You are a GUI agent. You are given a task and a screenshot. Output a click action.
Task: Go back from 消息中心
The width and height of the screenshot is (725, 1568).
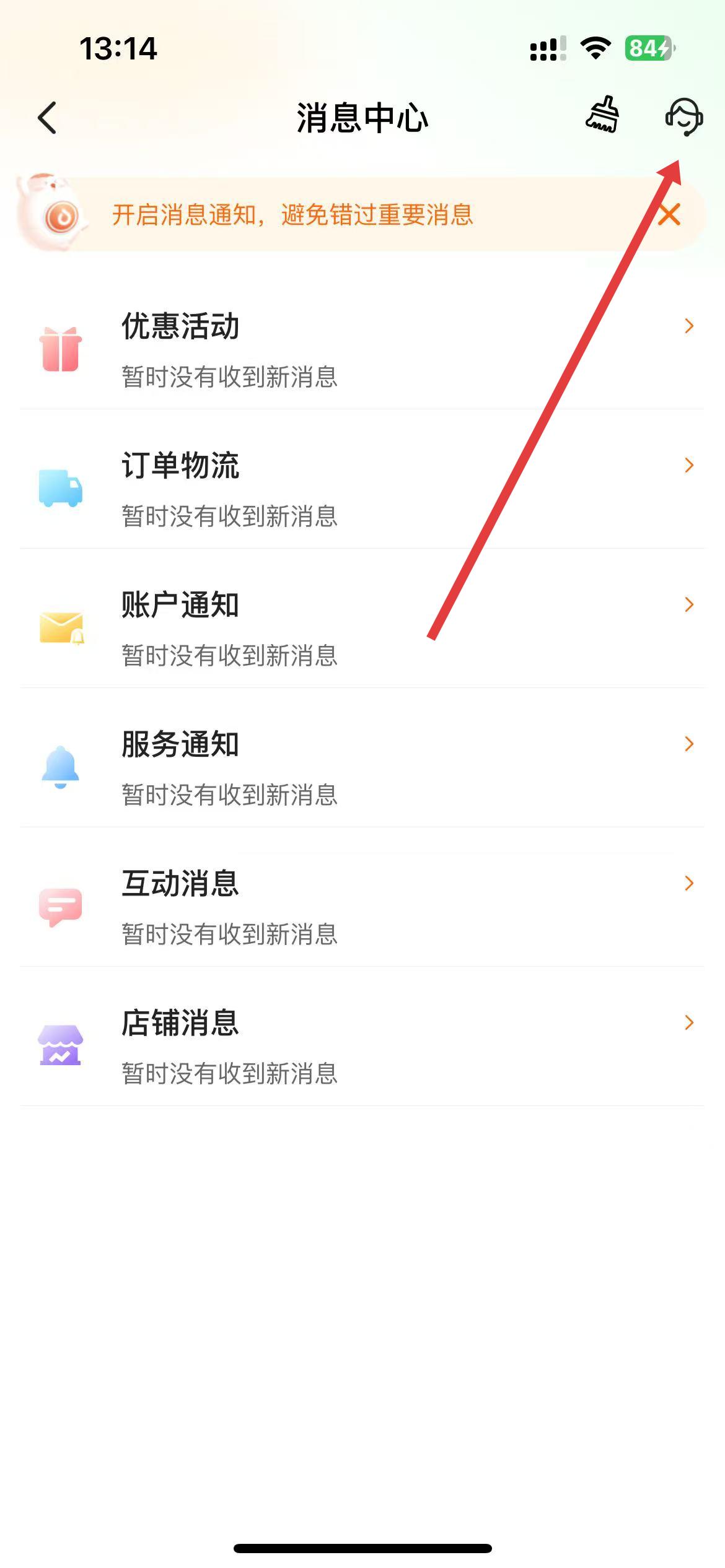click(48, 118)
